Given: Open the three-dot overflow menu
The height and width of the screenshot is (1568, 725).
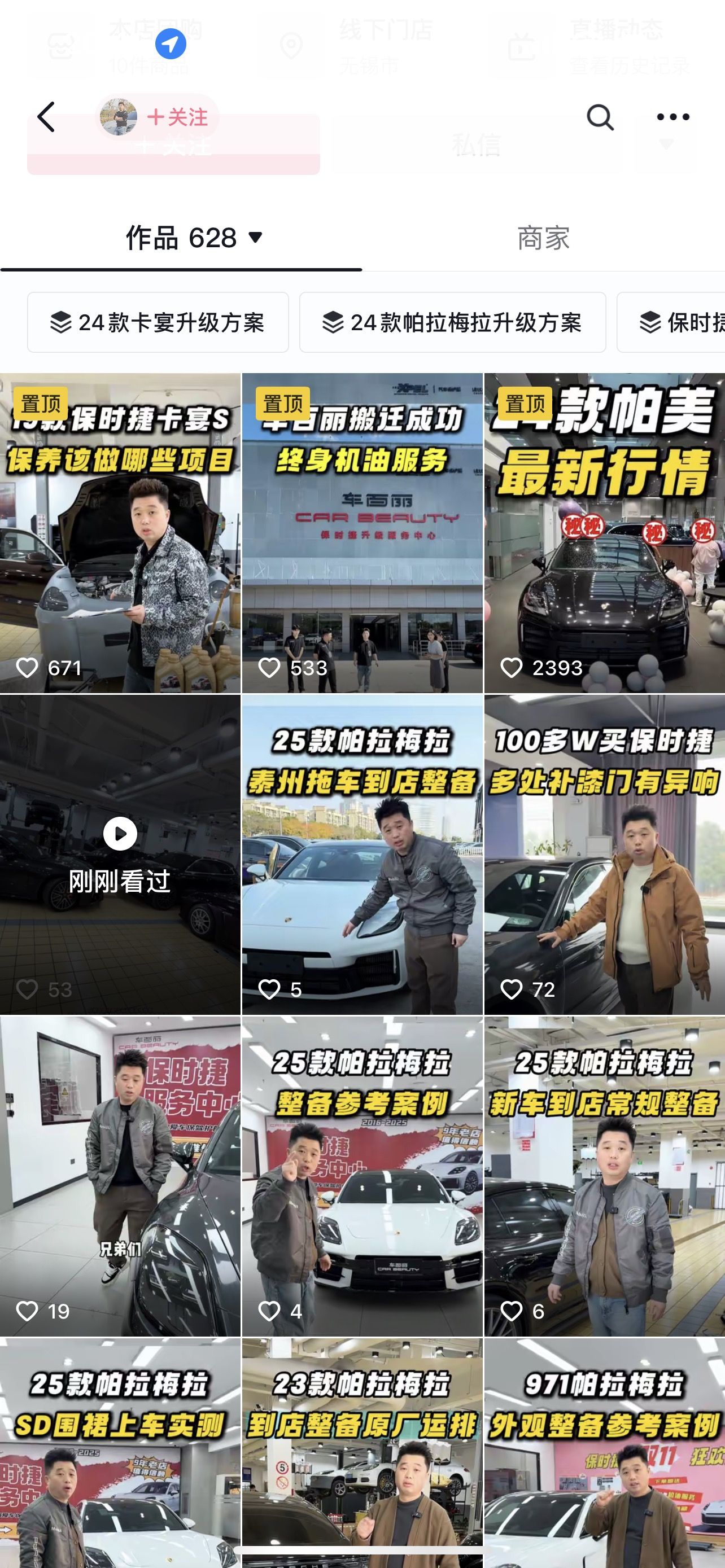Looking at the screenshot, I should point(672,117).
